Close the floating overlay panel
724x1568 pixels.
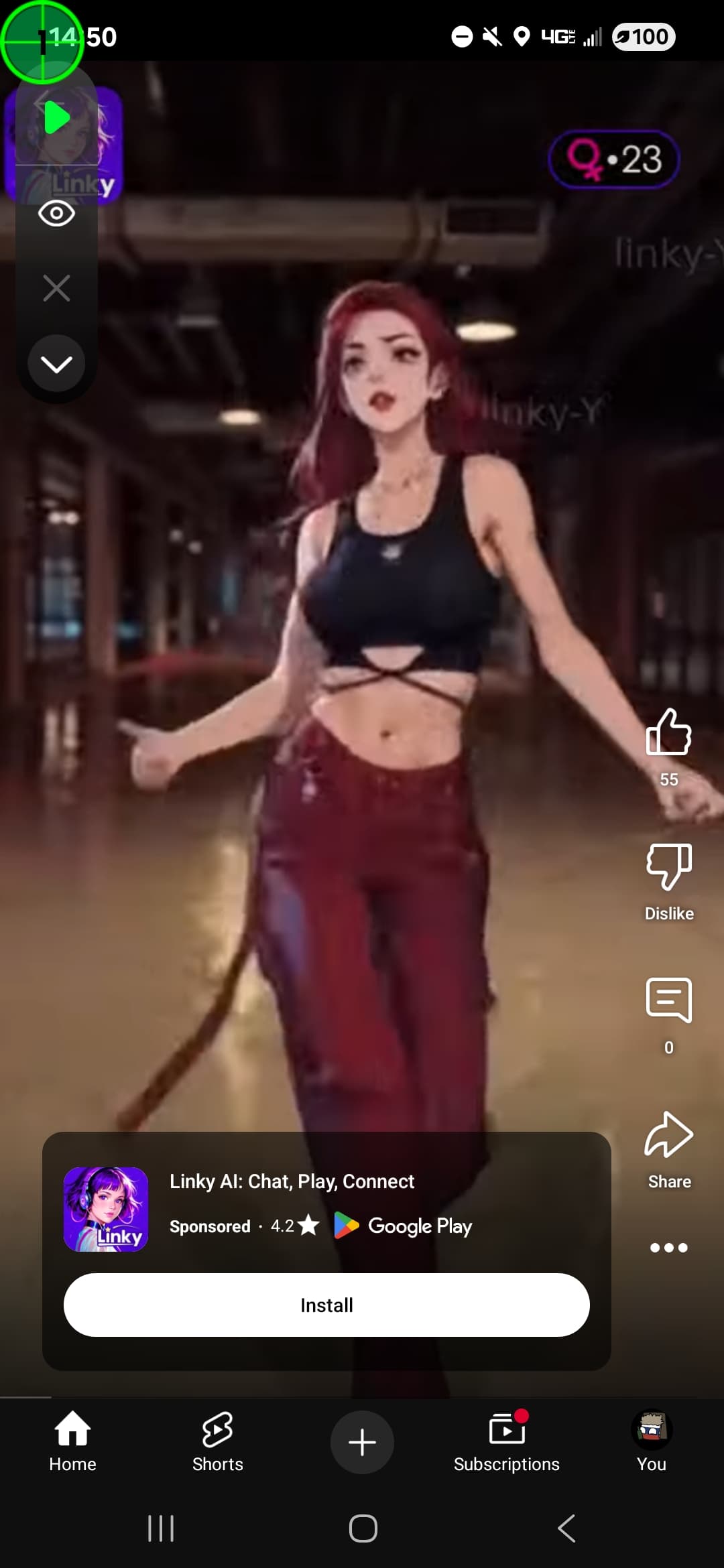click(x=56, y=288)
